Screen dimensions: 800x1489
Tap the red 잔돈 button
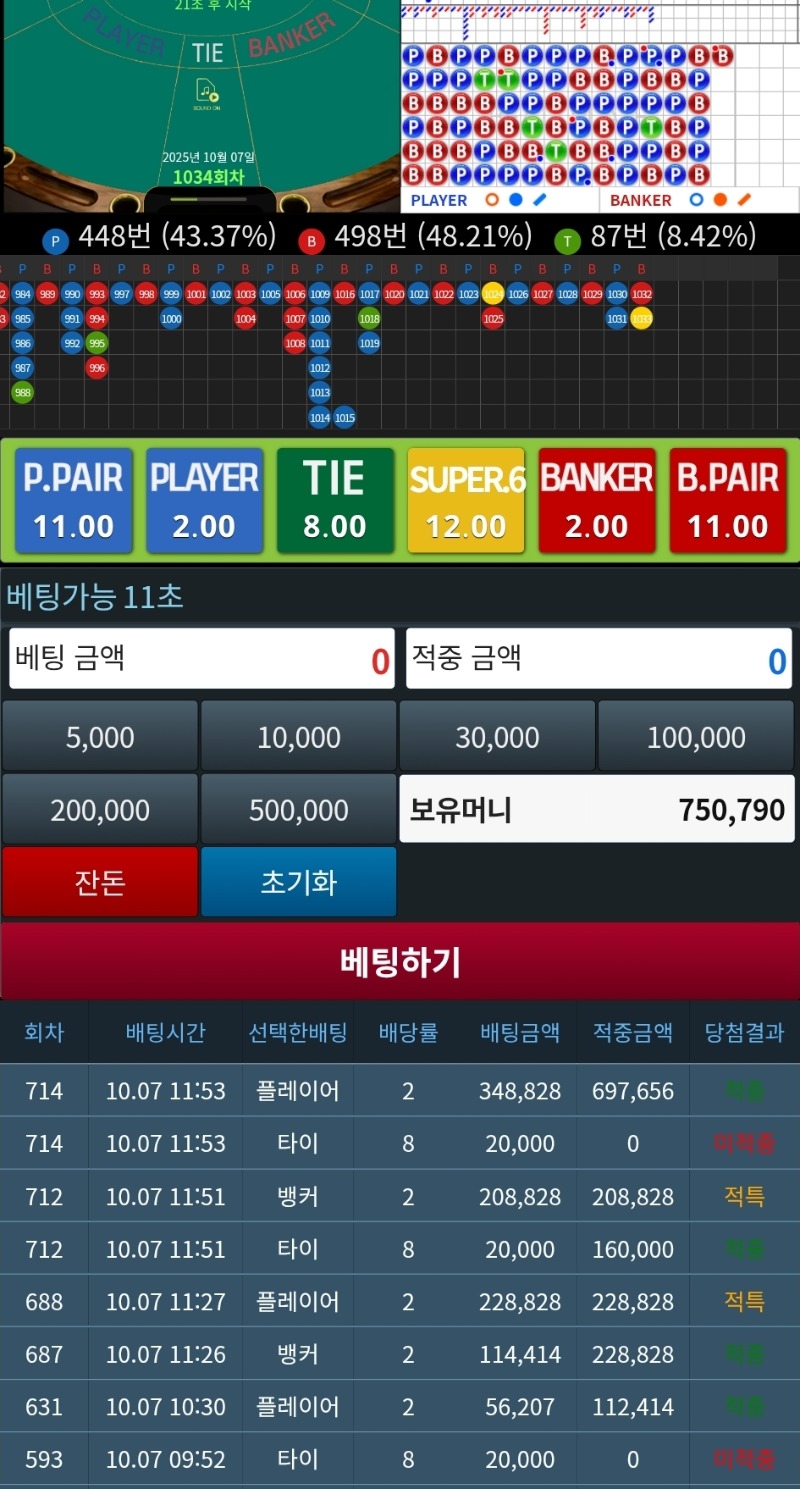click(100, 882)
